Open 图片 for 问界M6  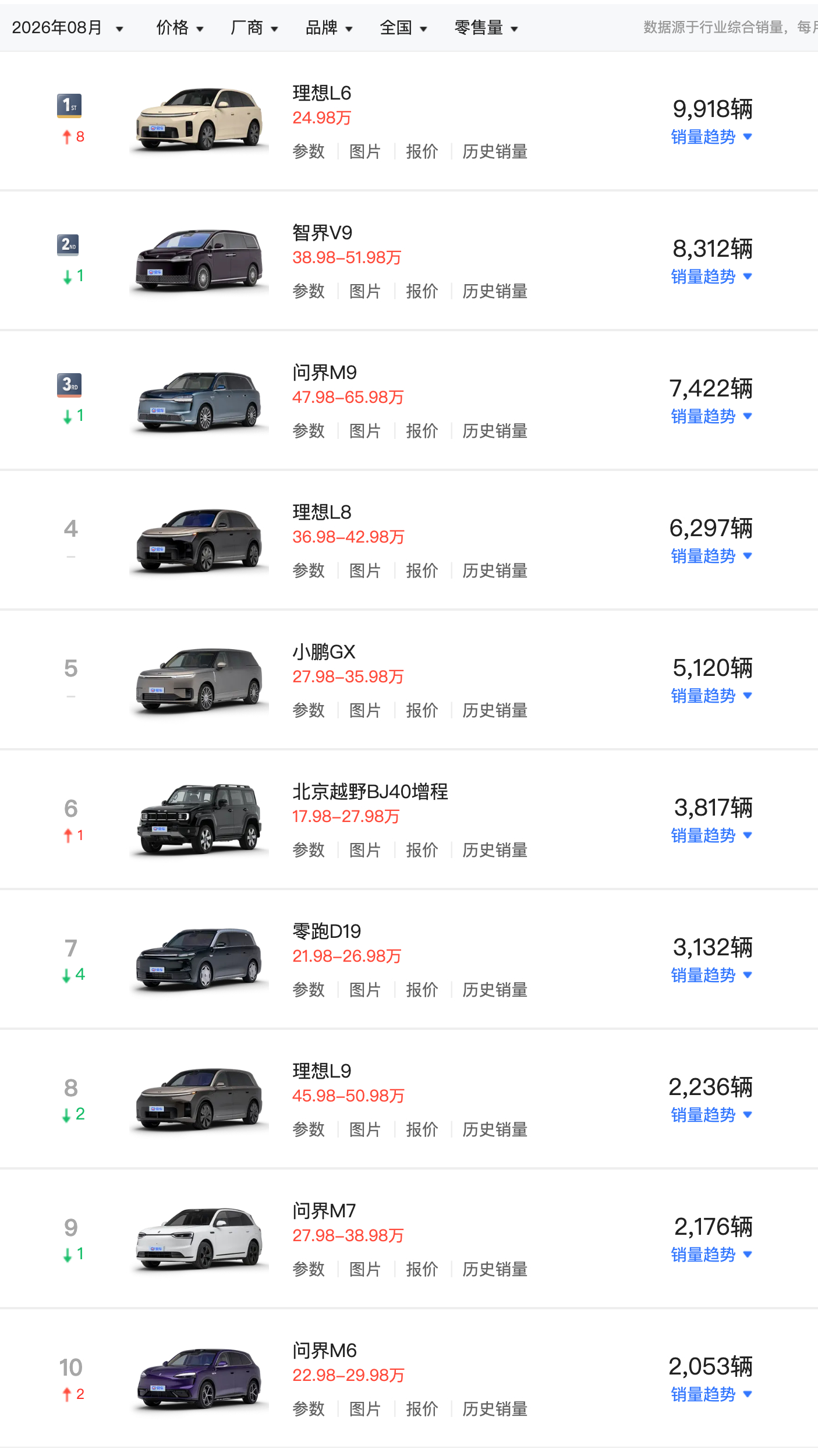[x=365, y=1409]
